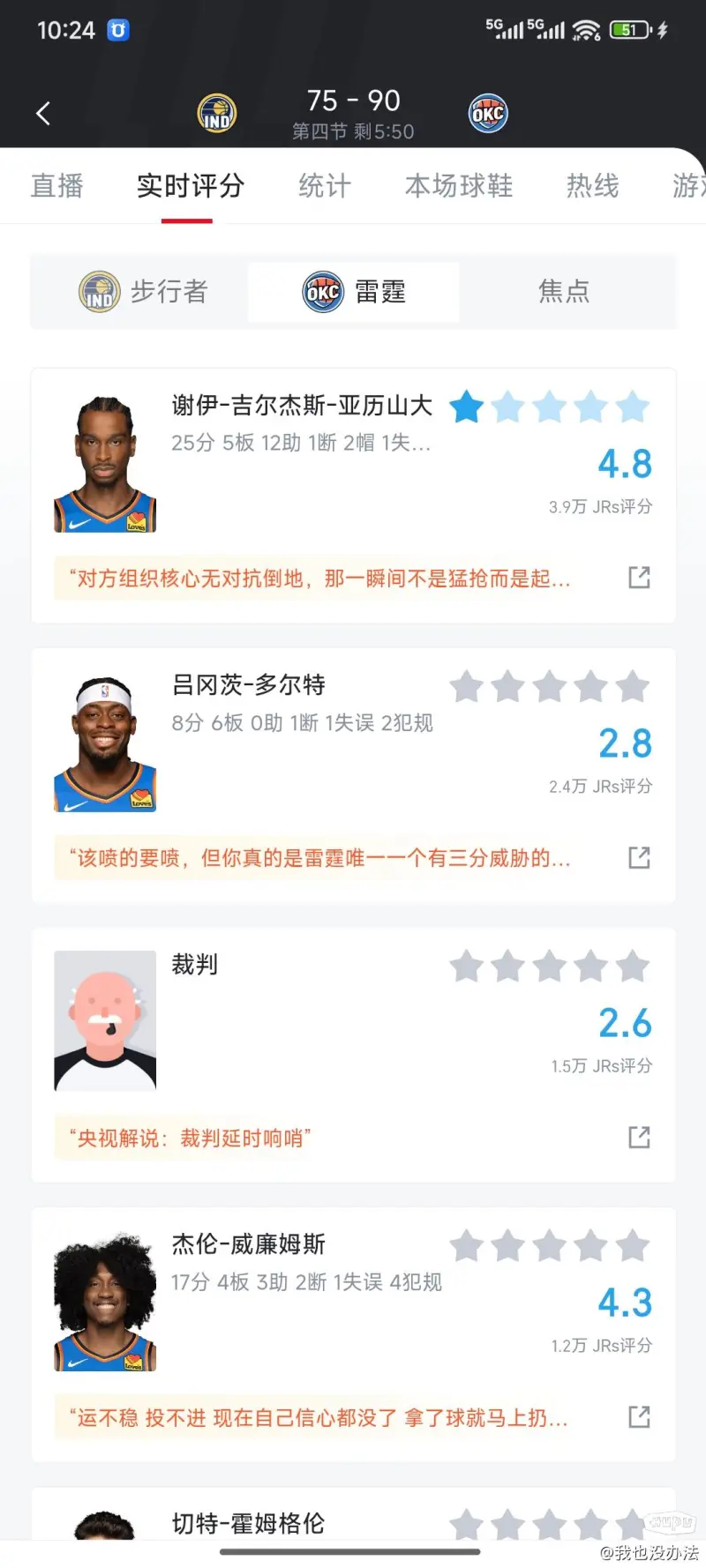
Task: Open 吕冈茨-多尔特 rating card
Action: point(354,775)
